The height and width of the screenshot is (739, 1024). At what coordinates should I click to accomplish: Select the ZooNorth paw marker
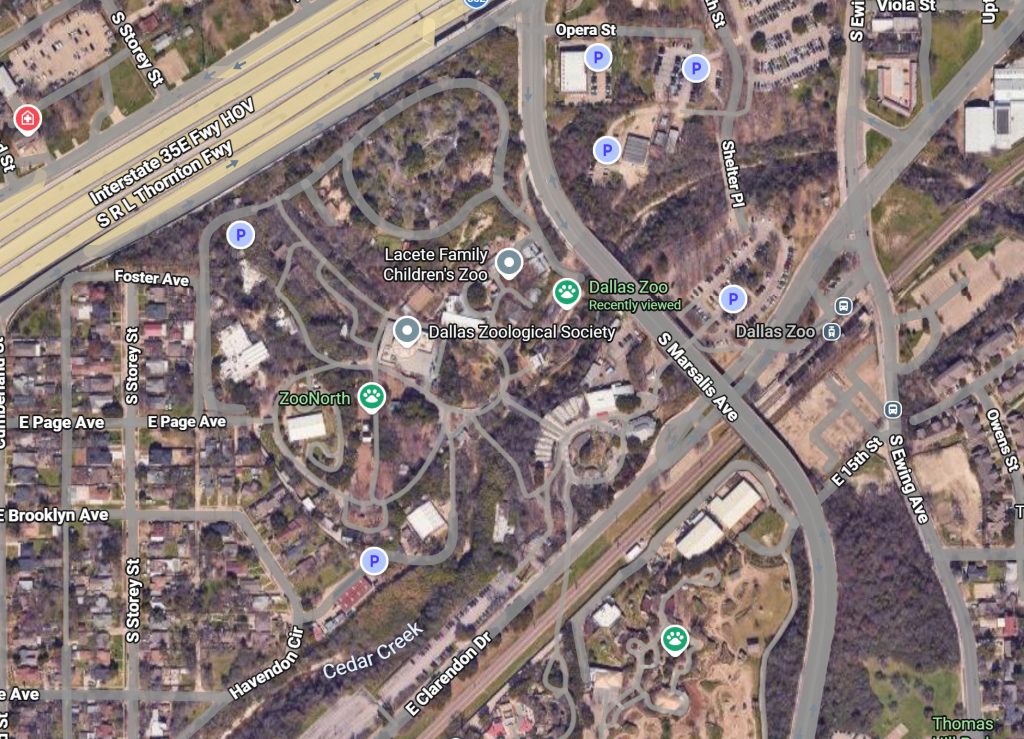pos(373,397)
